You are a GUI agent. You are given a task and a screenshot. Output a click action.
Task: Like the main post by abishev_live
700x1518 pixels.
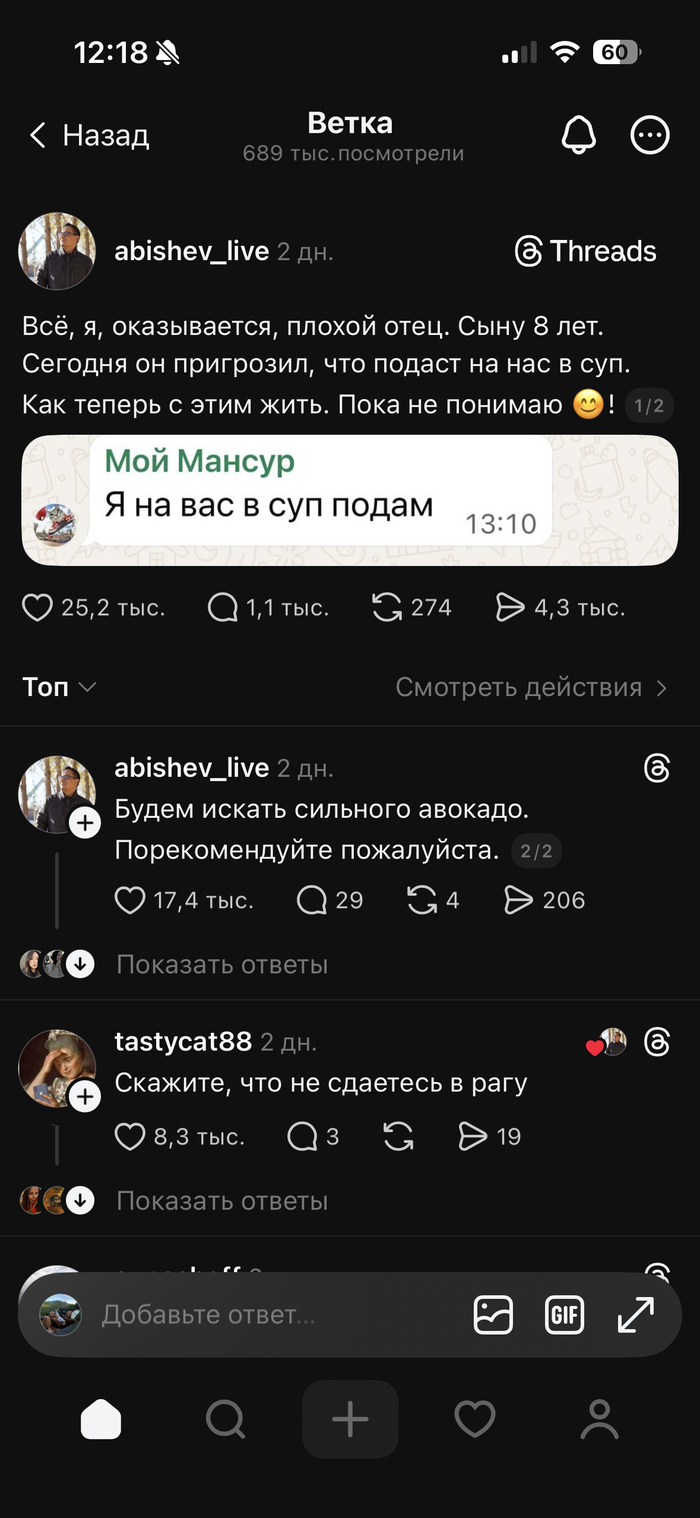click(x=38, y=607)
